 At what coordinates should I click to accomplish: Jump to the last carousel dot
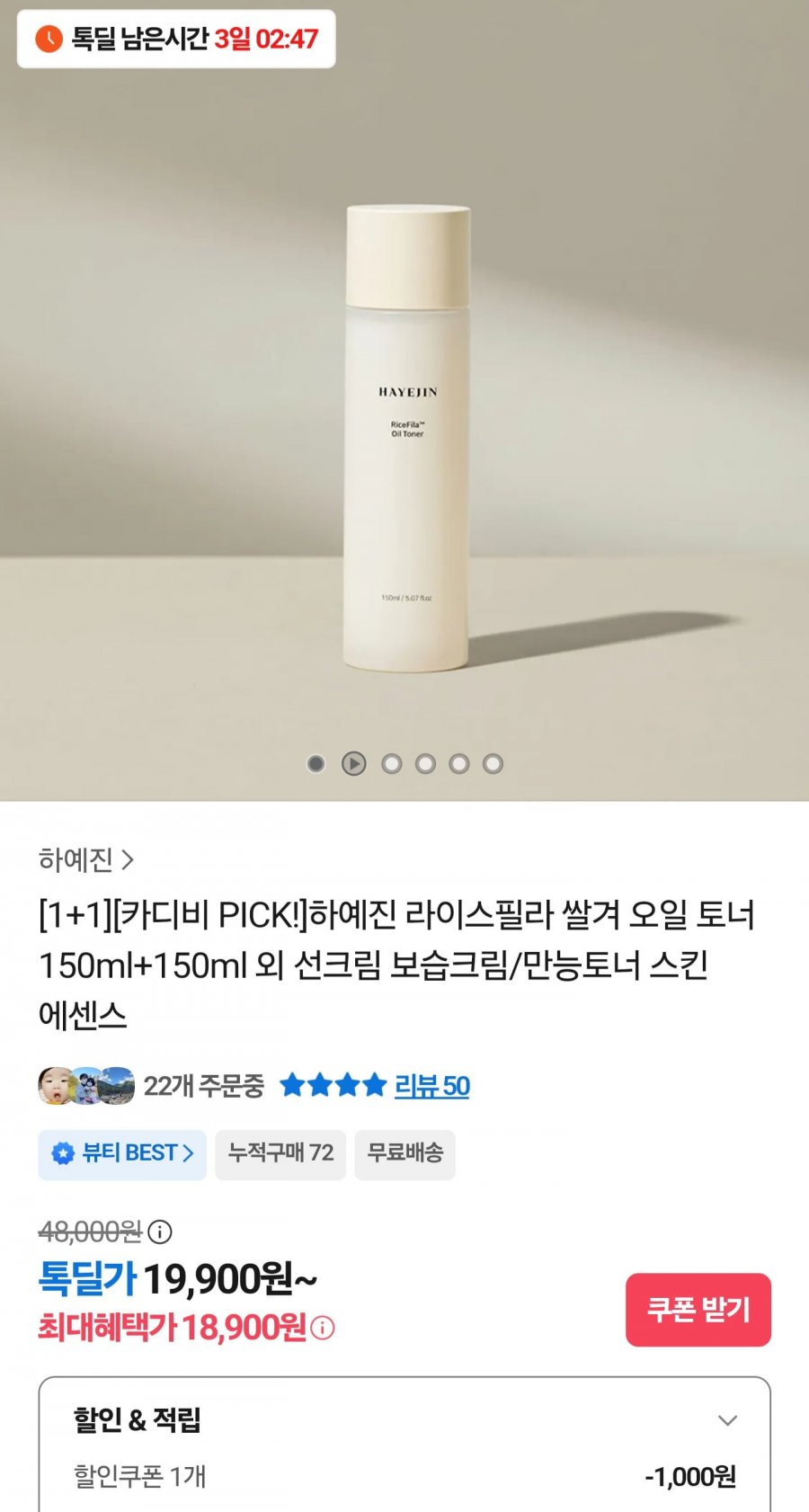tap(493, 764)
